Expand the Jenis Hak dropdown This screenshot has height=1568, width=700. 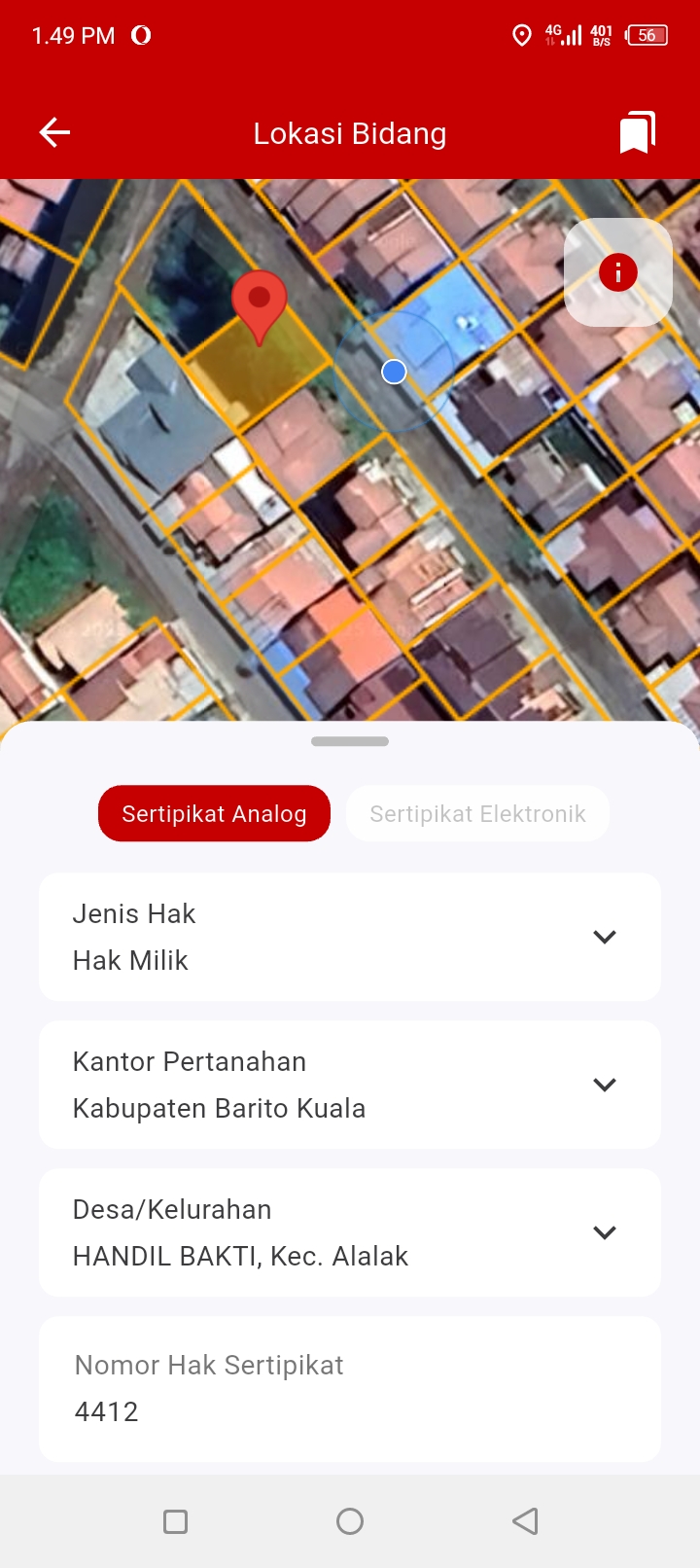[x=604, y=936]
